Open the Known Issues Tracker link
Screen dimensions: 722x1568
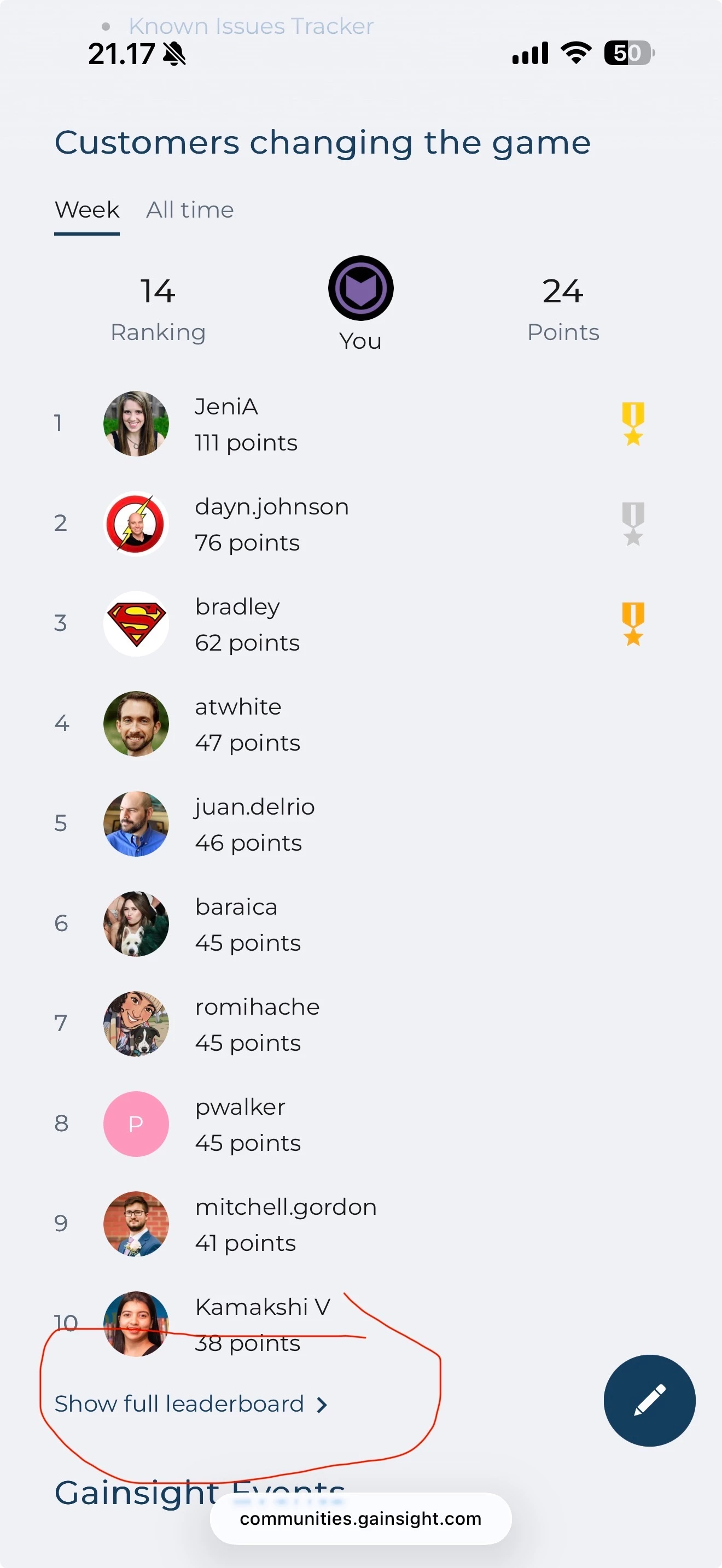tap(251, 26)
